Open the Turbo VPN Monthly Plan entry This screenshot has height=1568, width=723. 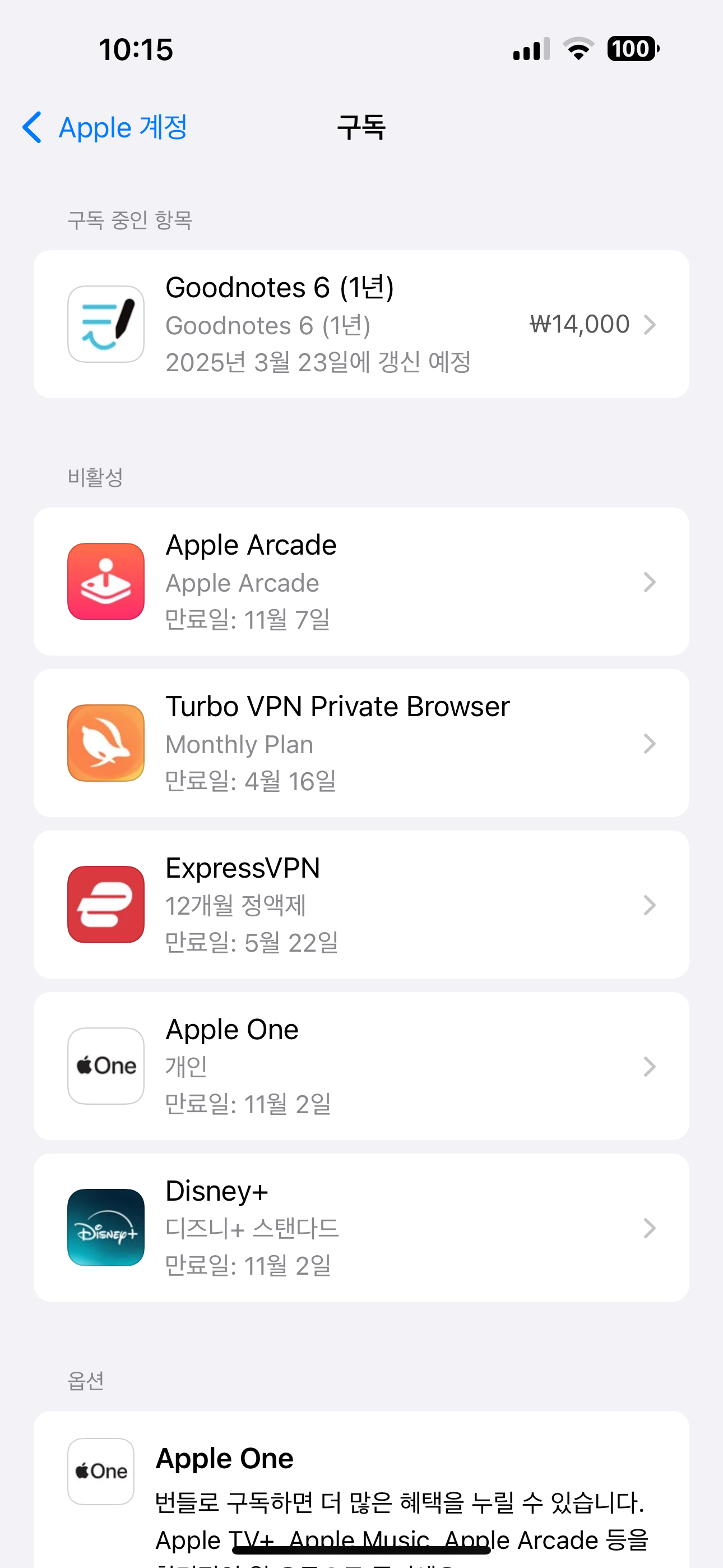click(361, 743)
